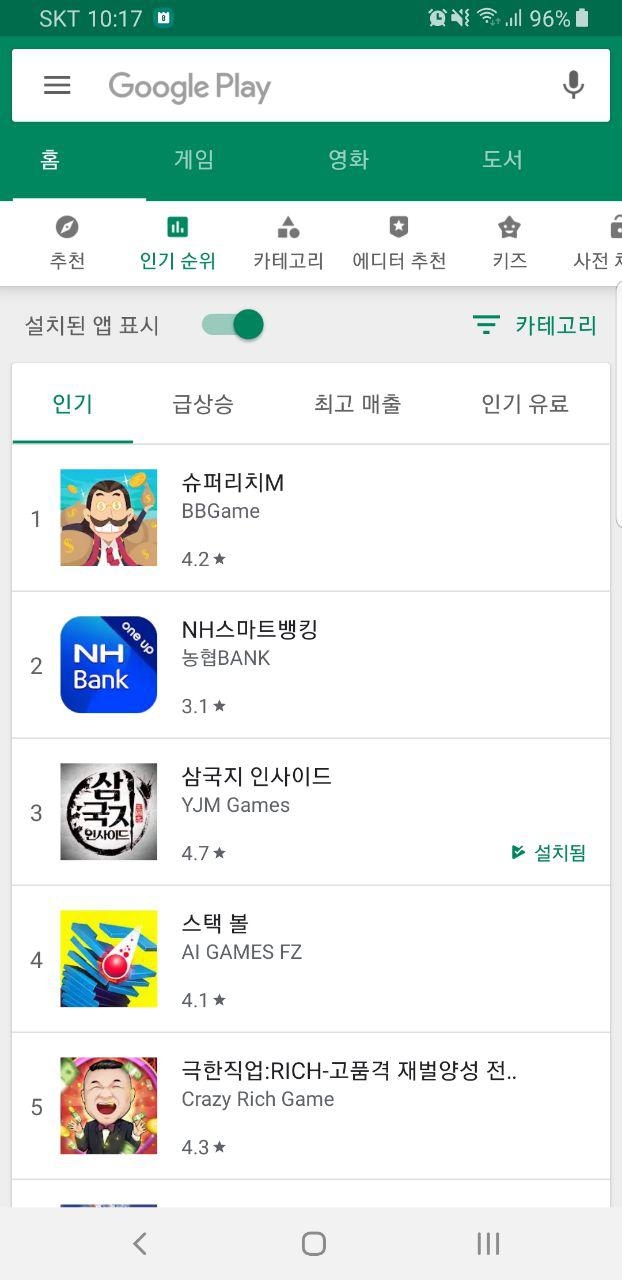
Task: Switch to the 인기 유료 chart tab
Action: [x=524, y=404]
